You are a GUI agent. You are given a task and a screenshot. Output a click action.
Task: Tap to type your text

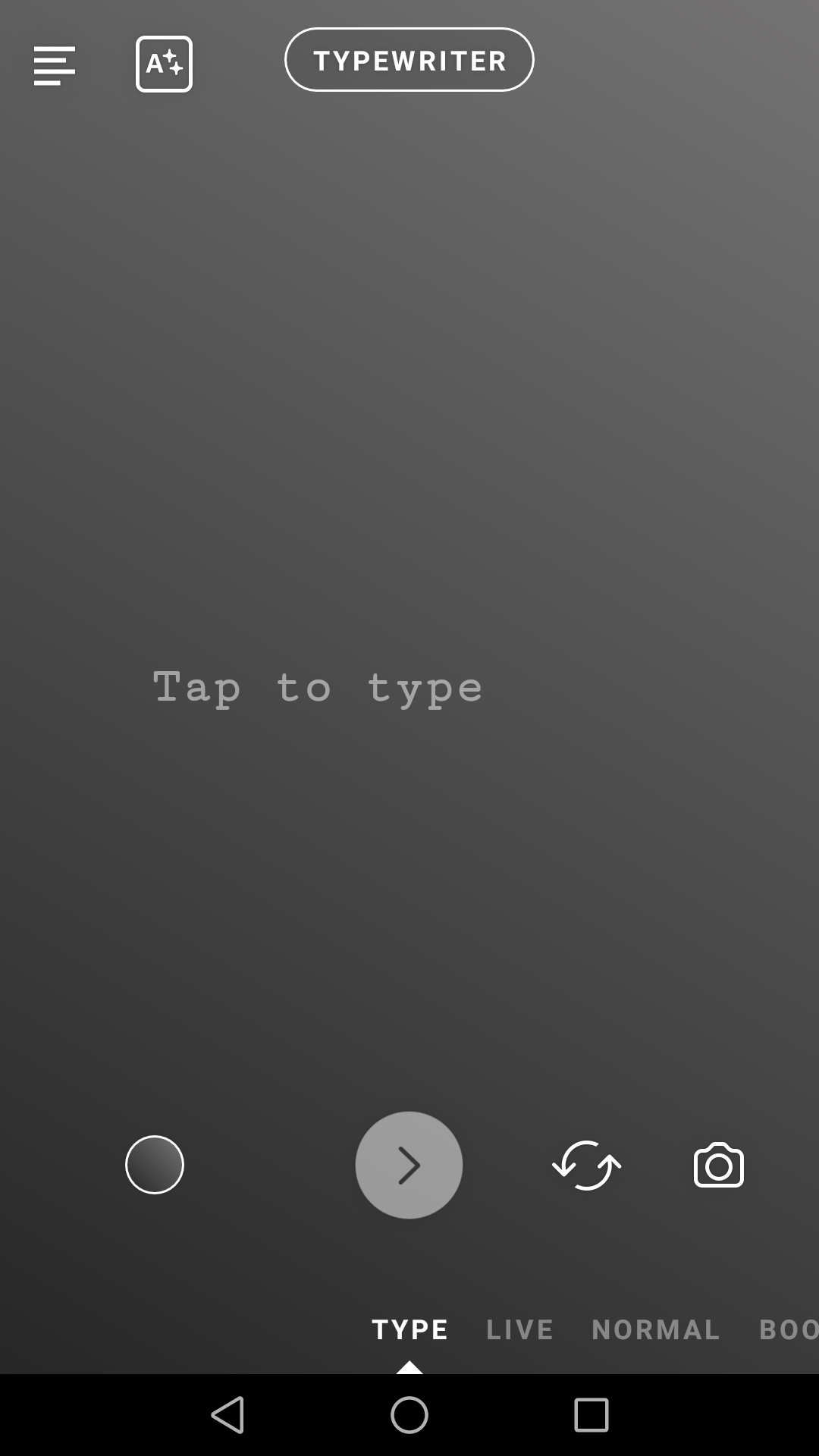318,688
